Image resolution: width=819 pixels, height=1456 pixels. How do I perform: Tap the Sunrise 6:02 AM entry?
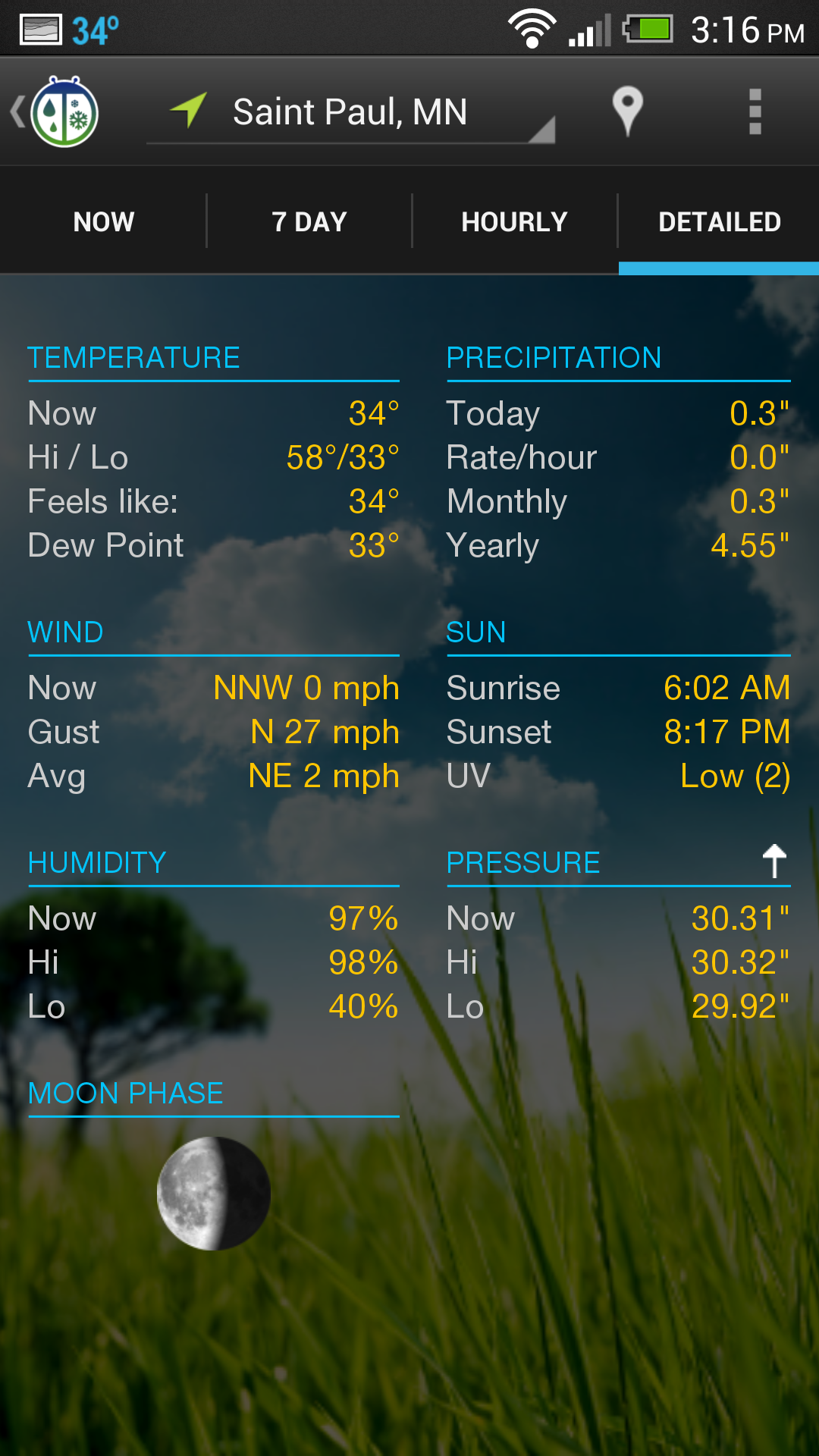click(x=618, y=687)
